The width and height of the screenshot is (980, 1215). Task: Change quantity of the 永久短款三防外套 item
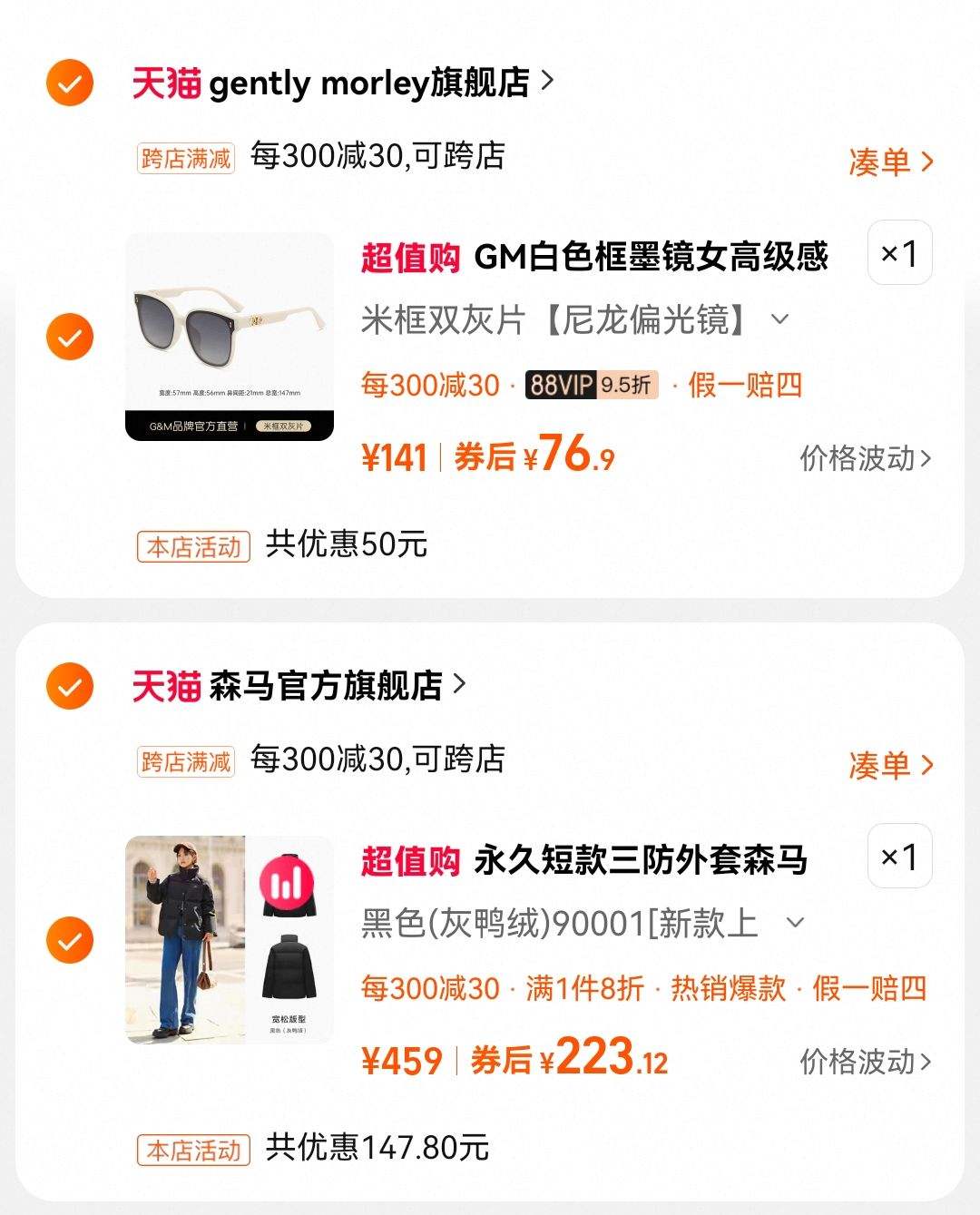(899, 857)
